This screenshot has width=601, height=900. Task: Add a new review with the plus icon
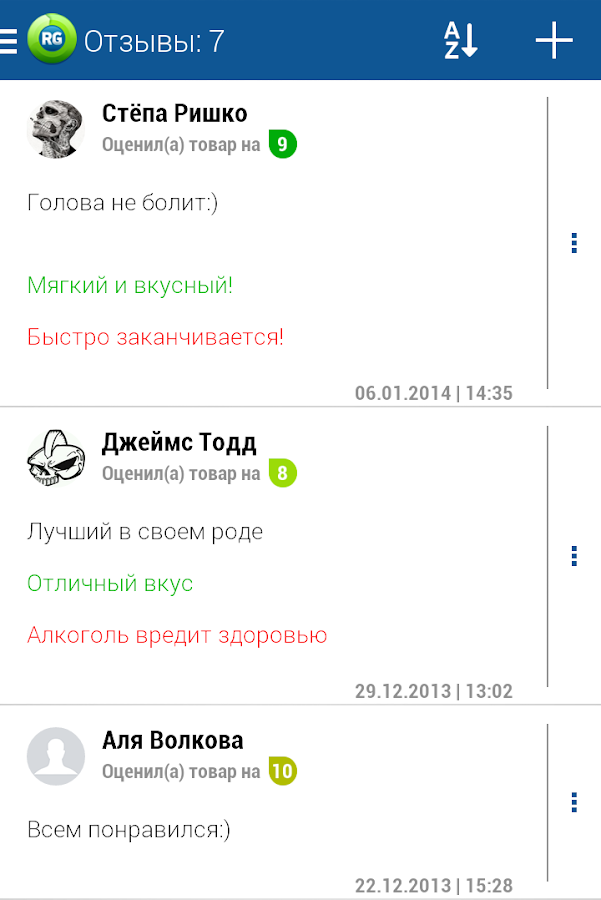pos(554,41)
